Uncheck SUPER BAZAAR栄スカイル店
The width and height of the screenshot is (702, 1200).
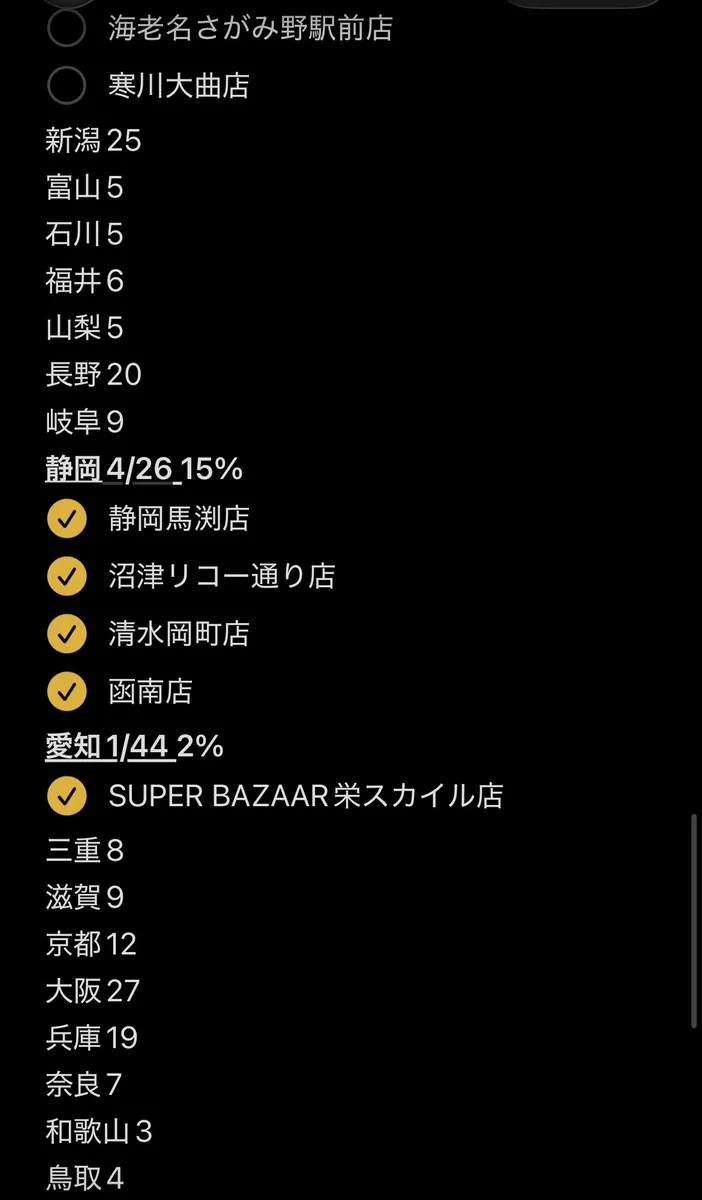point(67,796)
